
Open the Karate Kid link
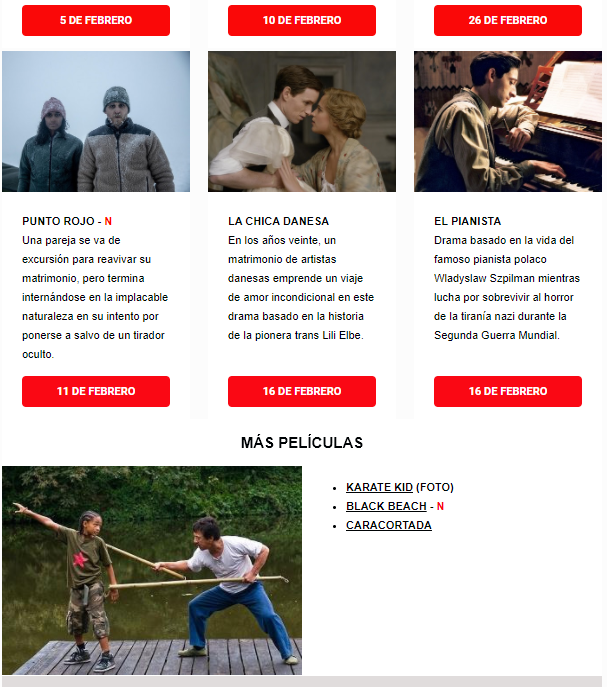coord(379,487)
